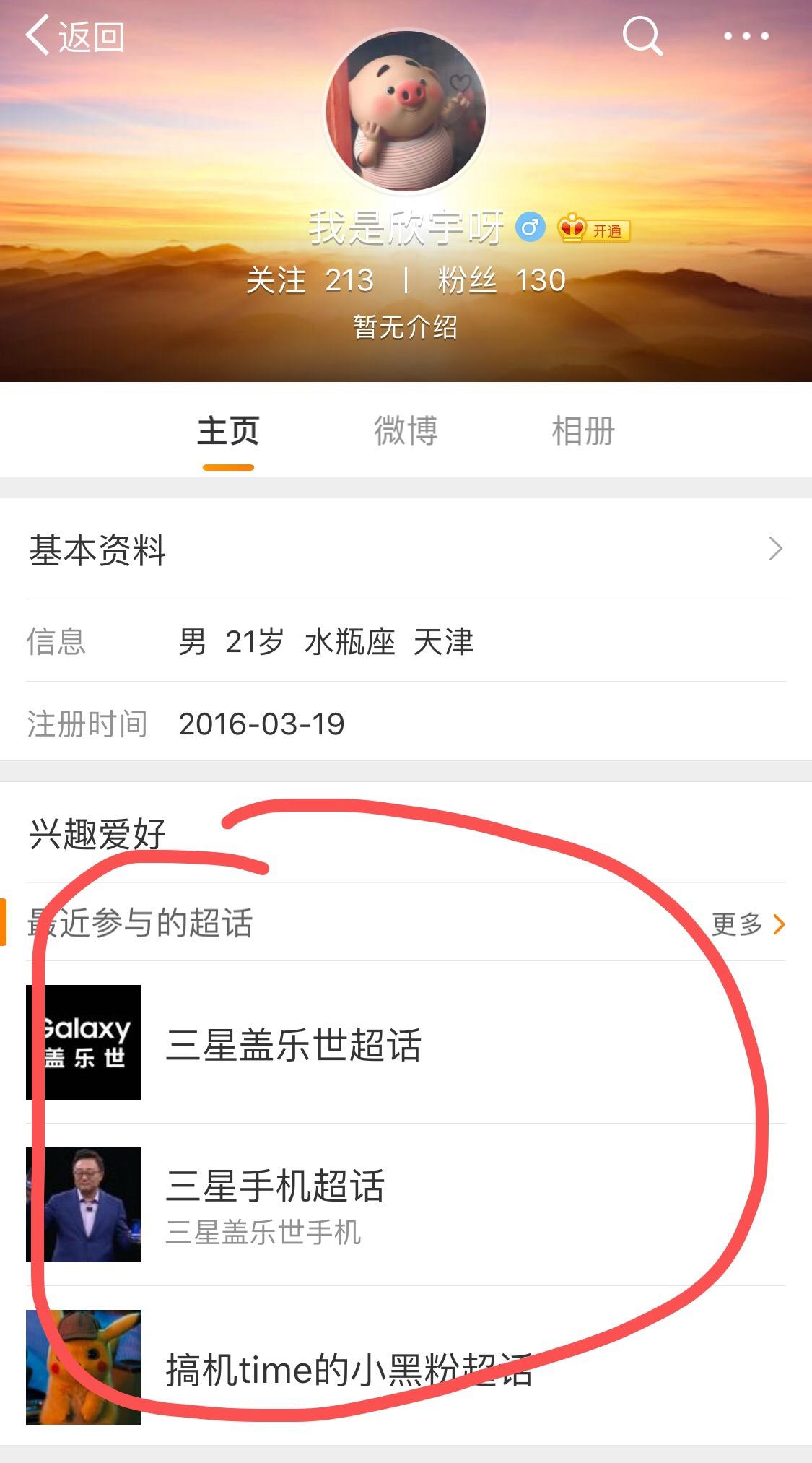Show 更多 recently joined super topics
812x1463 pixels.
point(748,924)
